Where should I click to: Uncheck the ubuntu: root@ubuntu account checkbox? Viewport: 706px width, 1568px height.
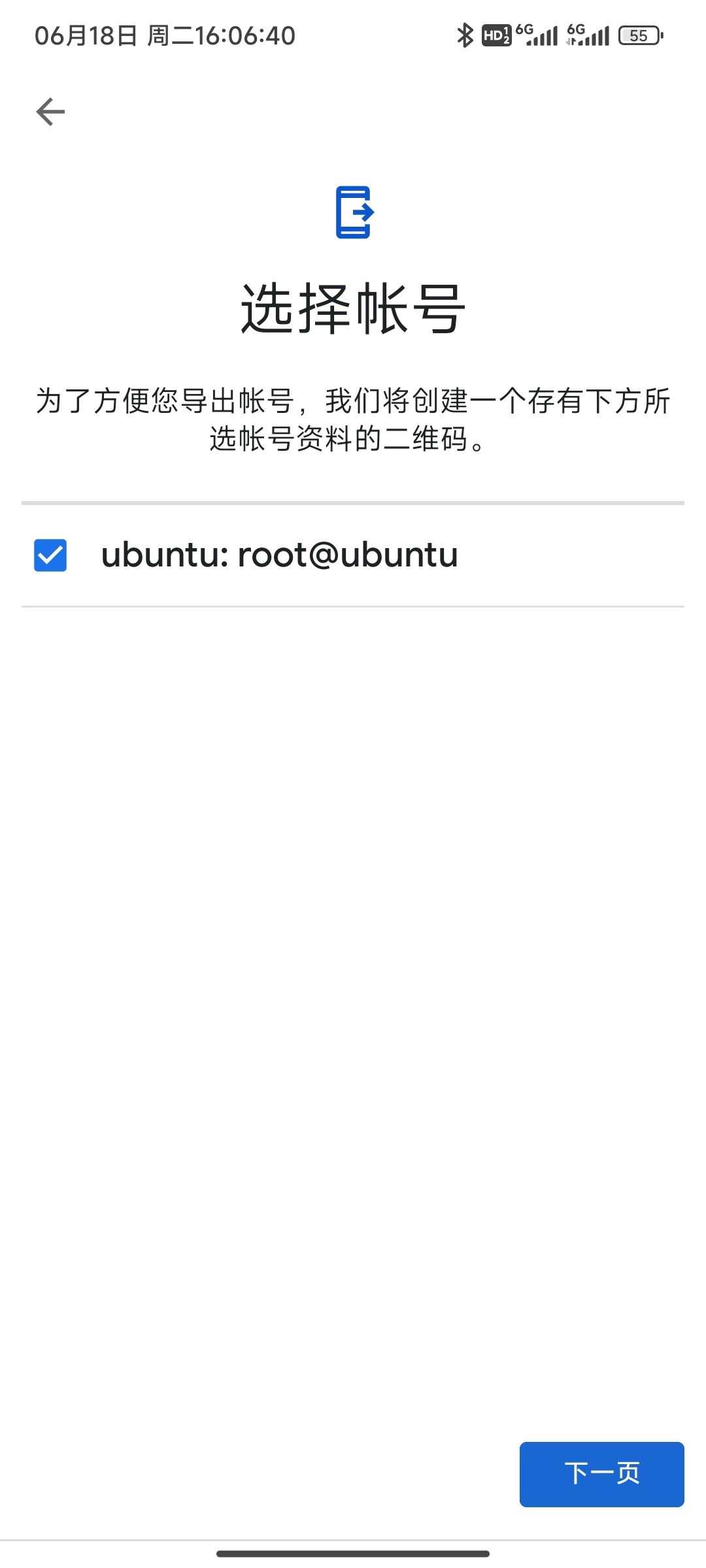(x=50, y=555)
